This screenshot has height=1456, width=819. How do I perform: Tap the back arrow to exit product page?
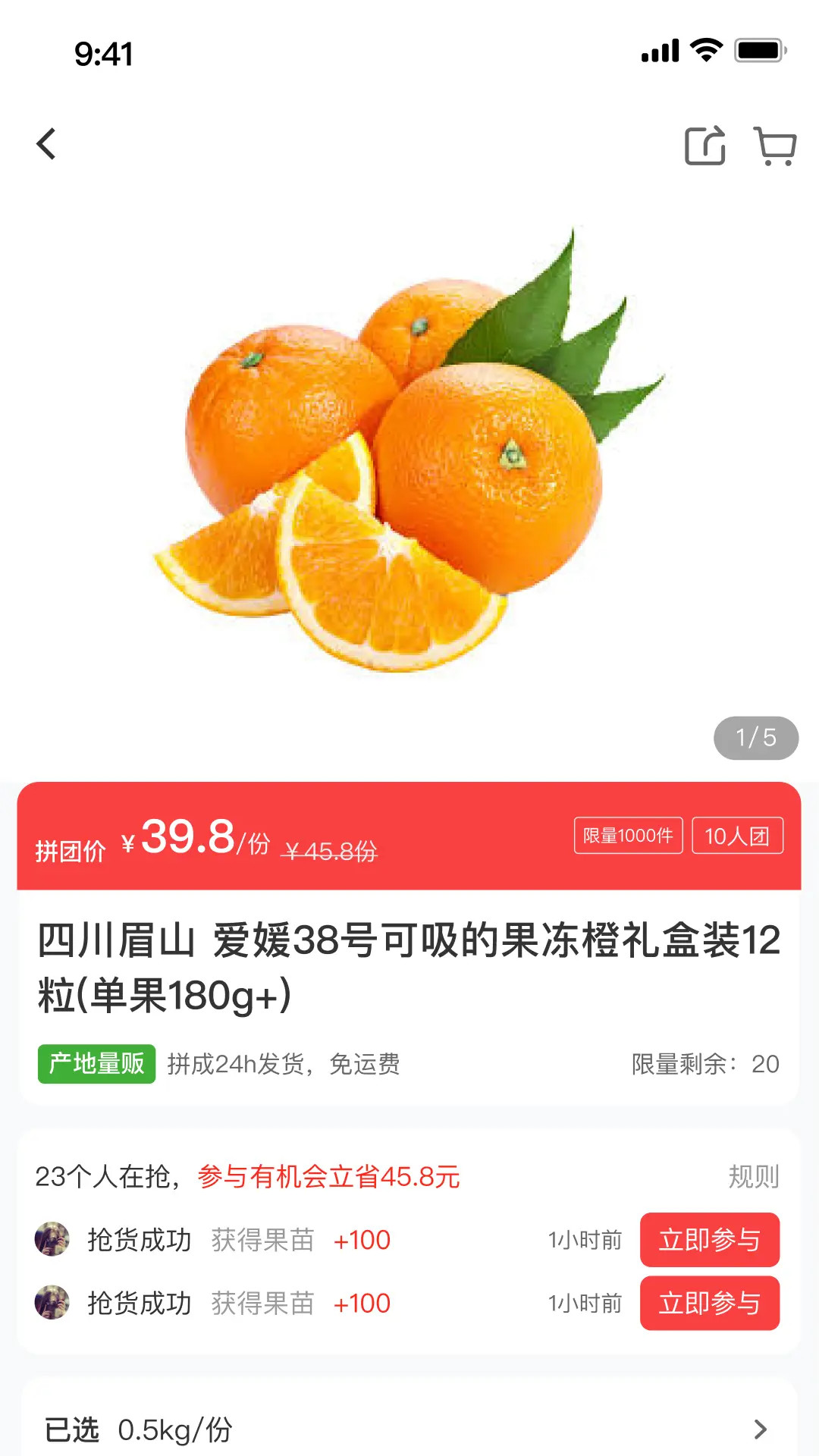click(45, 144)
